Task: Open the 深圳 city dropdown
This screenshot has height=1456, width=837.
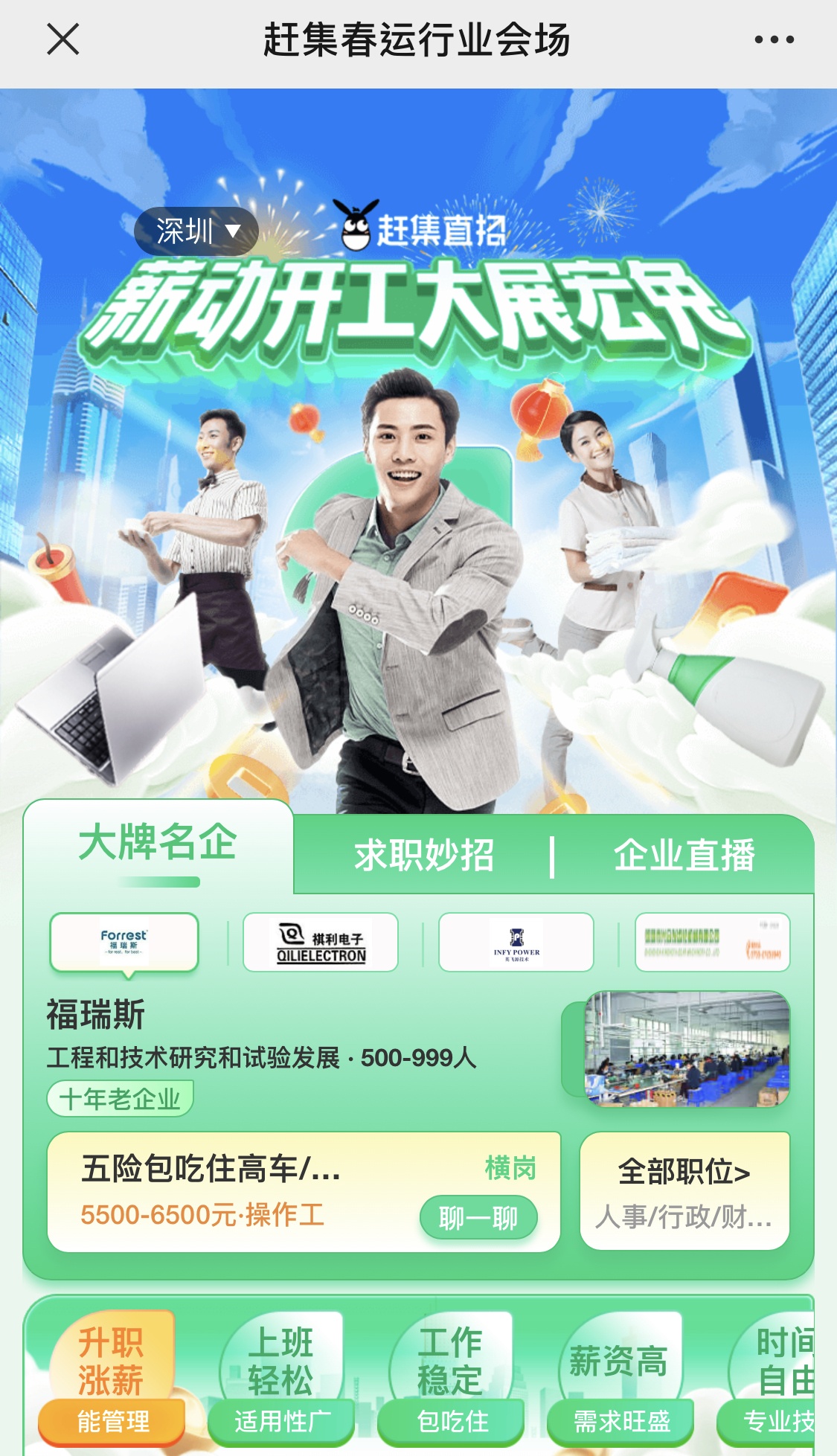Action: (196, 231)
